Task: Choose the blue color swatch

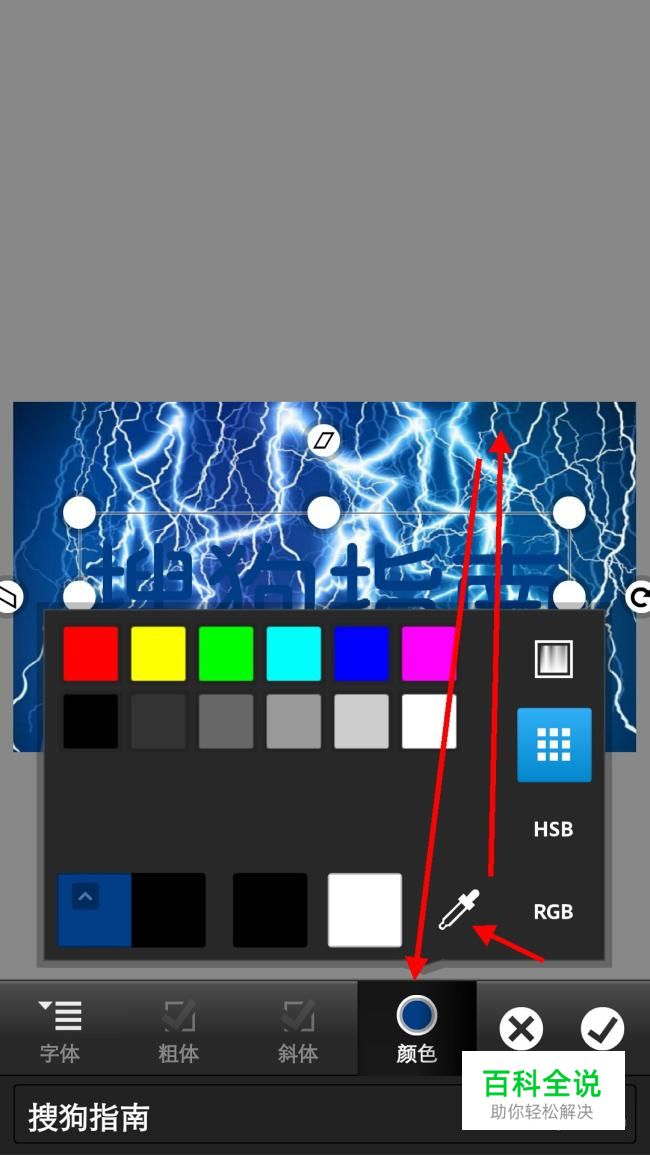Action: (361, 654)
